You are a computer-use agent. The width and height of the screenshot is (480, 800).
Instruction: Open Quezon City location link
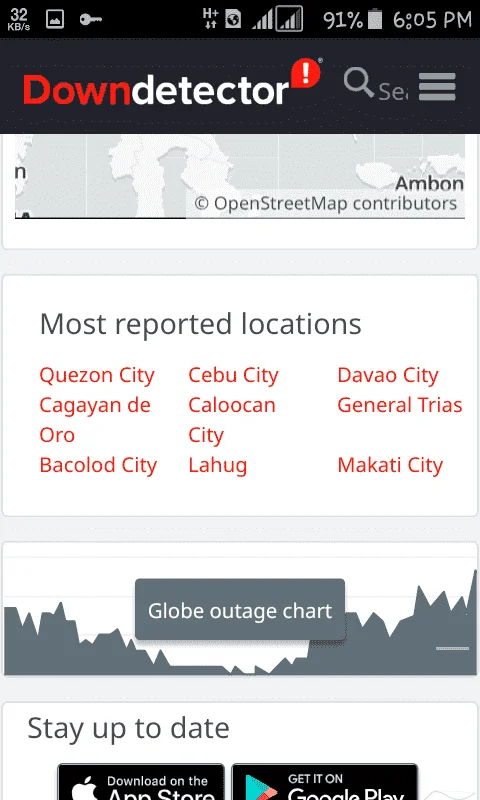[x=97, y=375]
